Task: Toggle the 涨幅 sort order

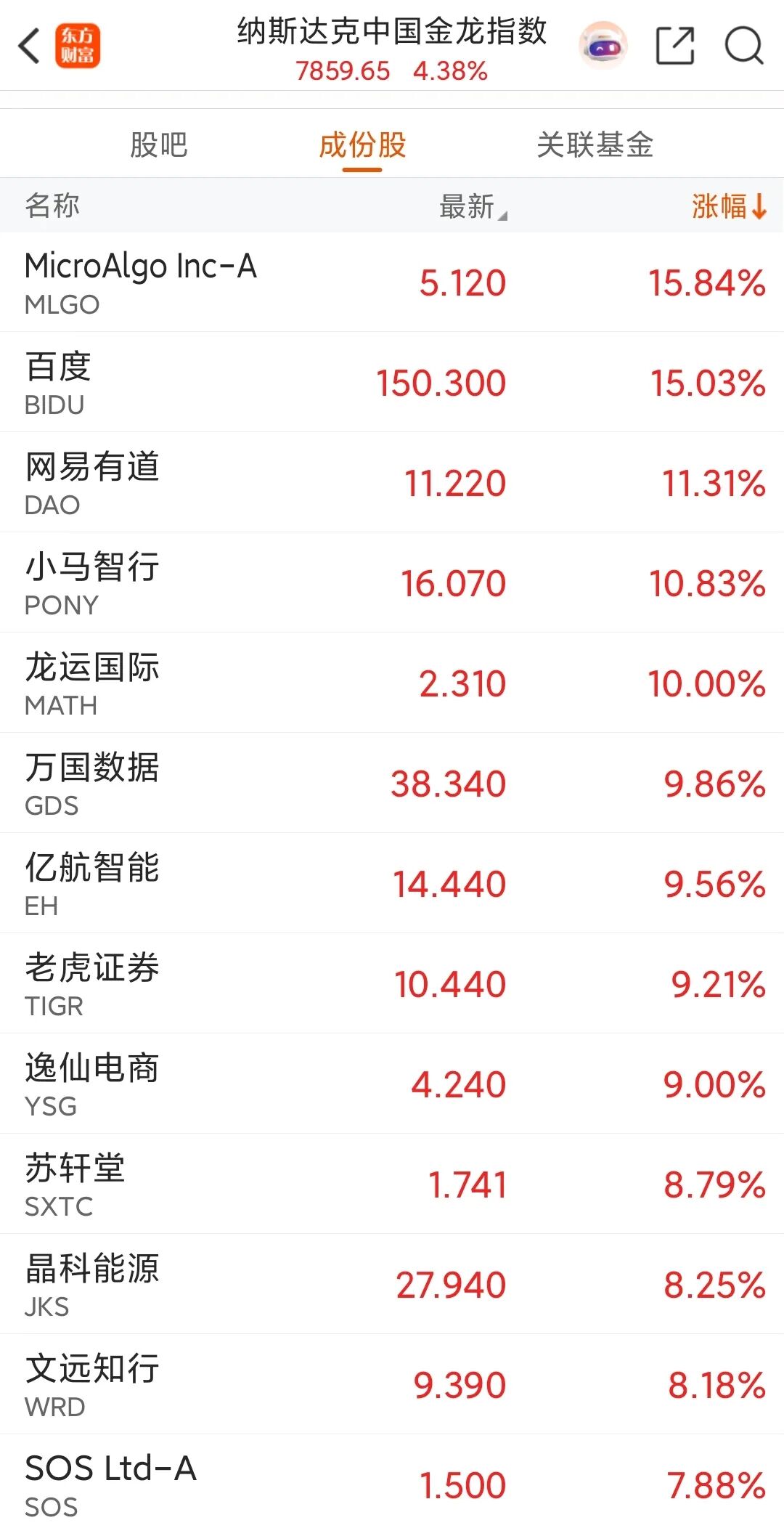Action: [728, 206]
